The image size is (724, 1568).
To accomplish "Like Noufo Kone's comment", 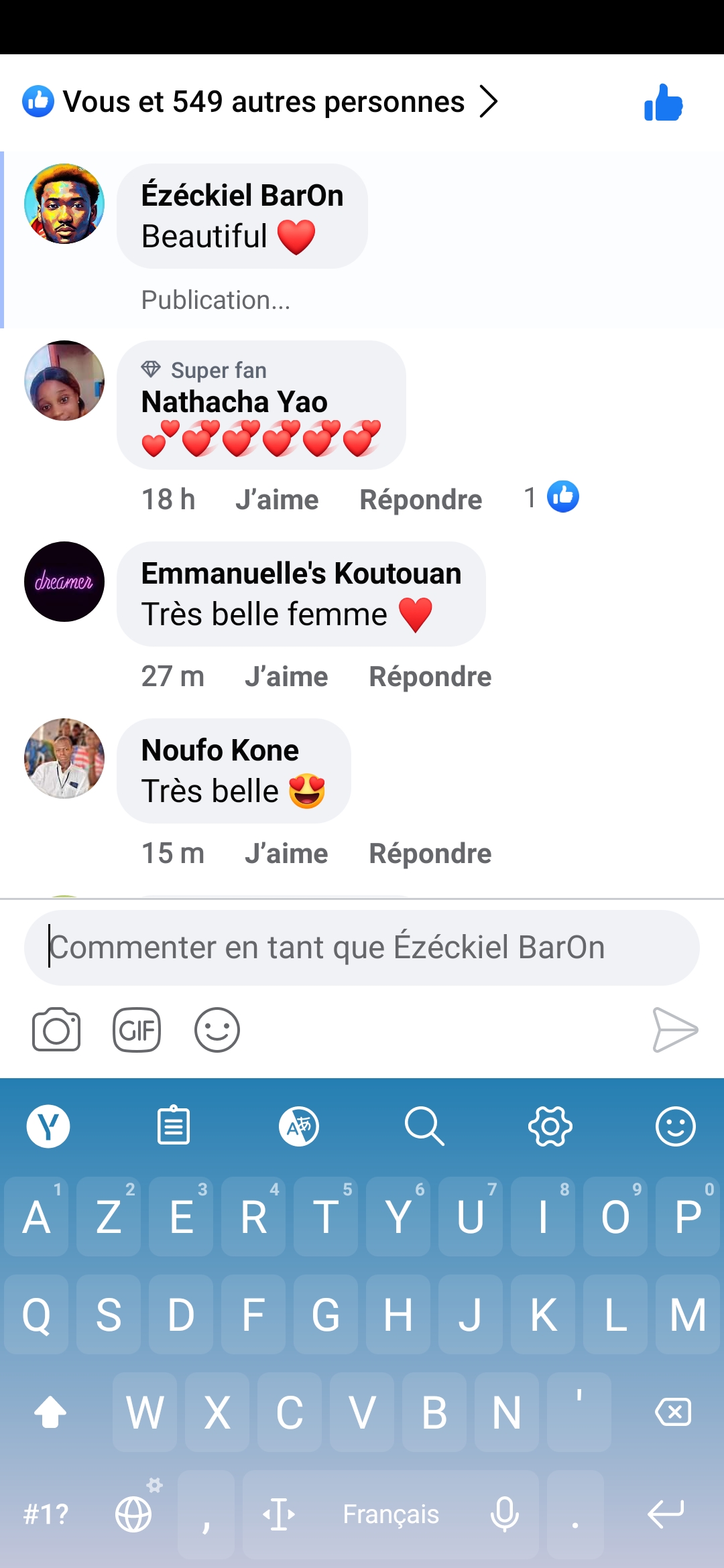I will (286, 854).
